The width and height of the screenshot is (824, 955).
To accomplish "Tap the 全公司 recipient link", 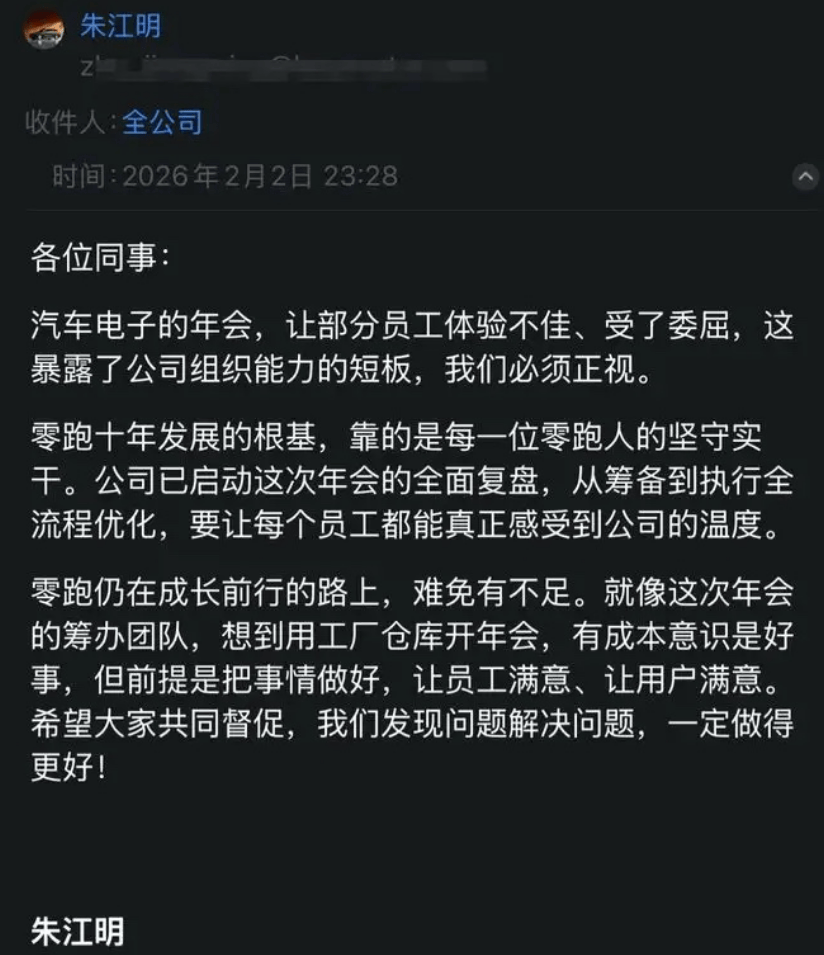I will (162, 123).
